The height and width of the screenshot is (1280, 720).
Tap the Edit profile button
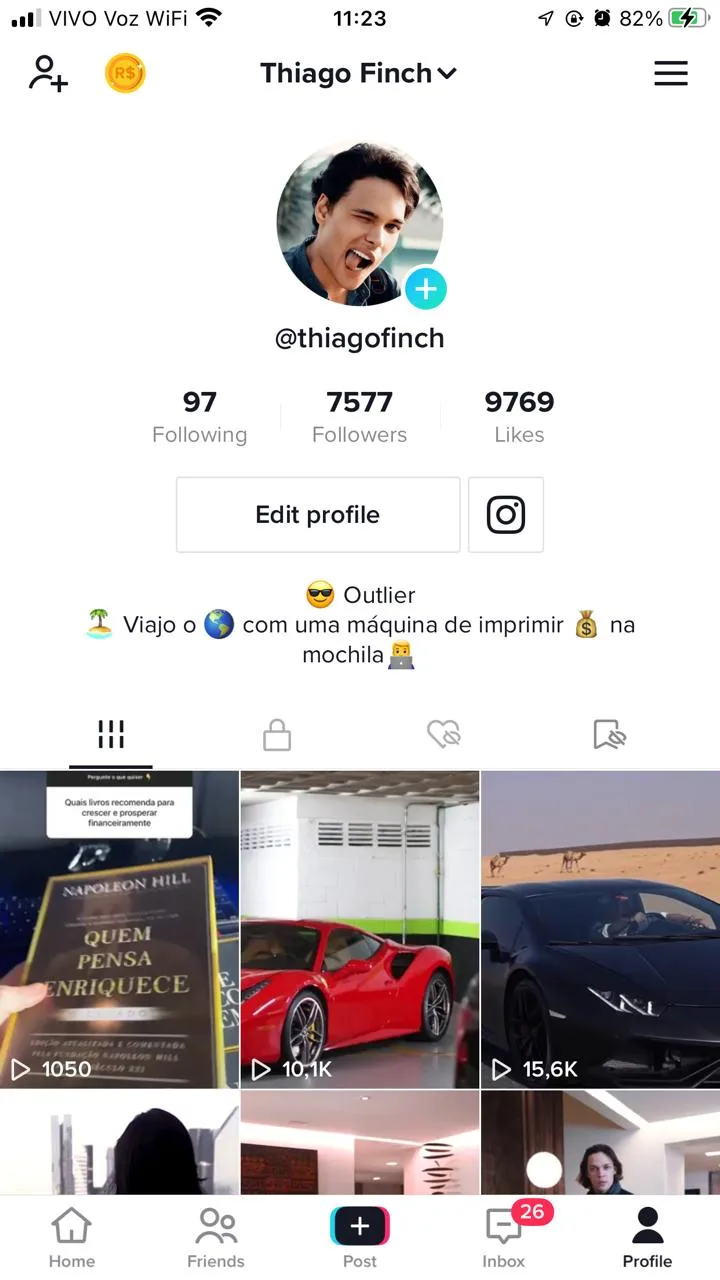point(317,514)
